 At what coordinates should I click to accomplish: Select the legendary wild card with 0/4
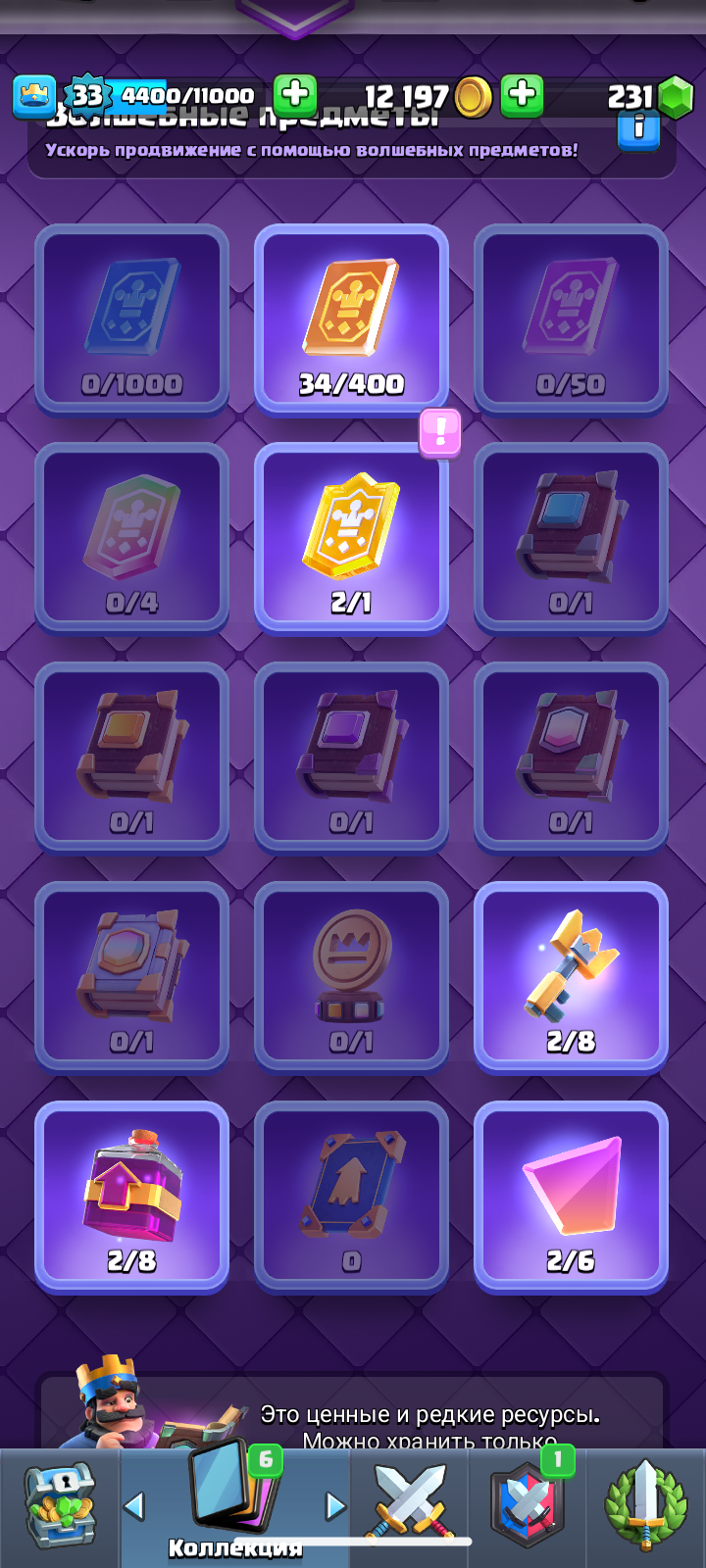131,537
